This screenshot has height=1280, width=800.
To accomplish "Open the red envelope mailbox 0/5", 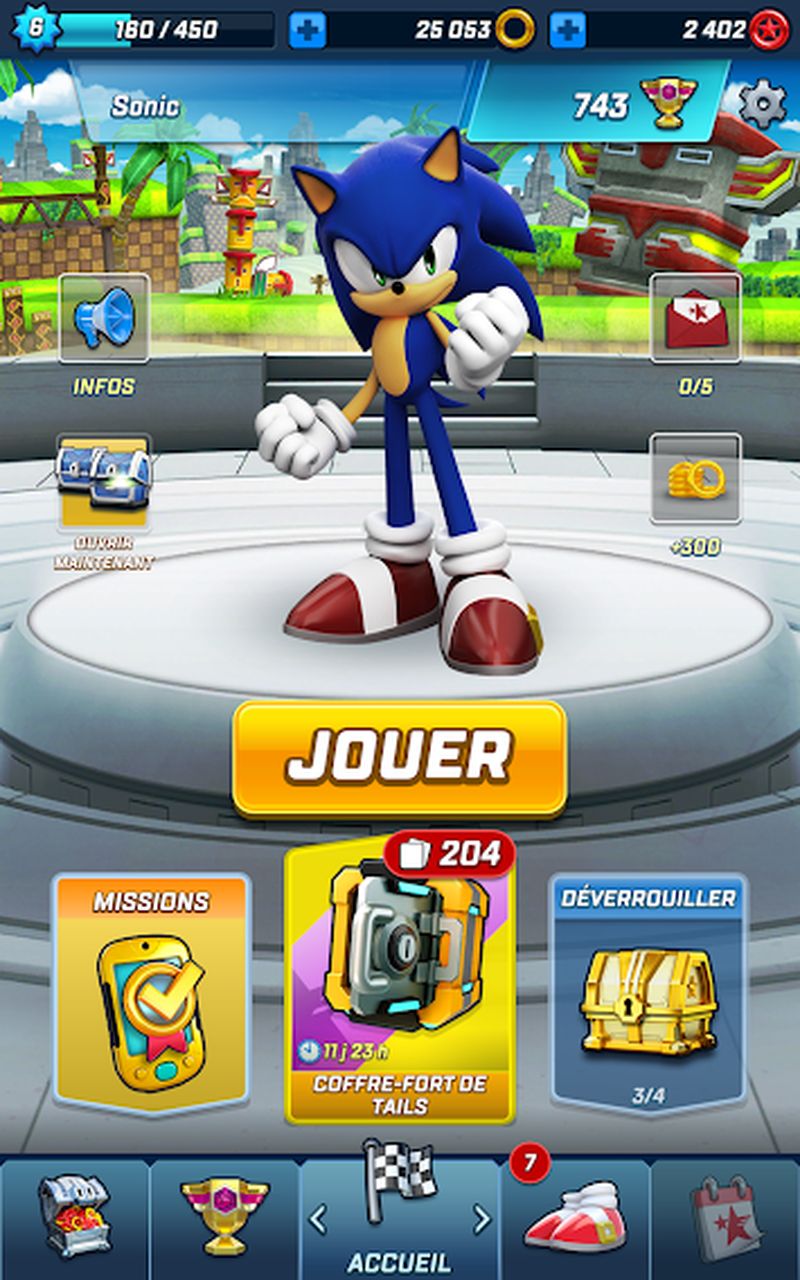I will click(x=696, y=318).
